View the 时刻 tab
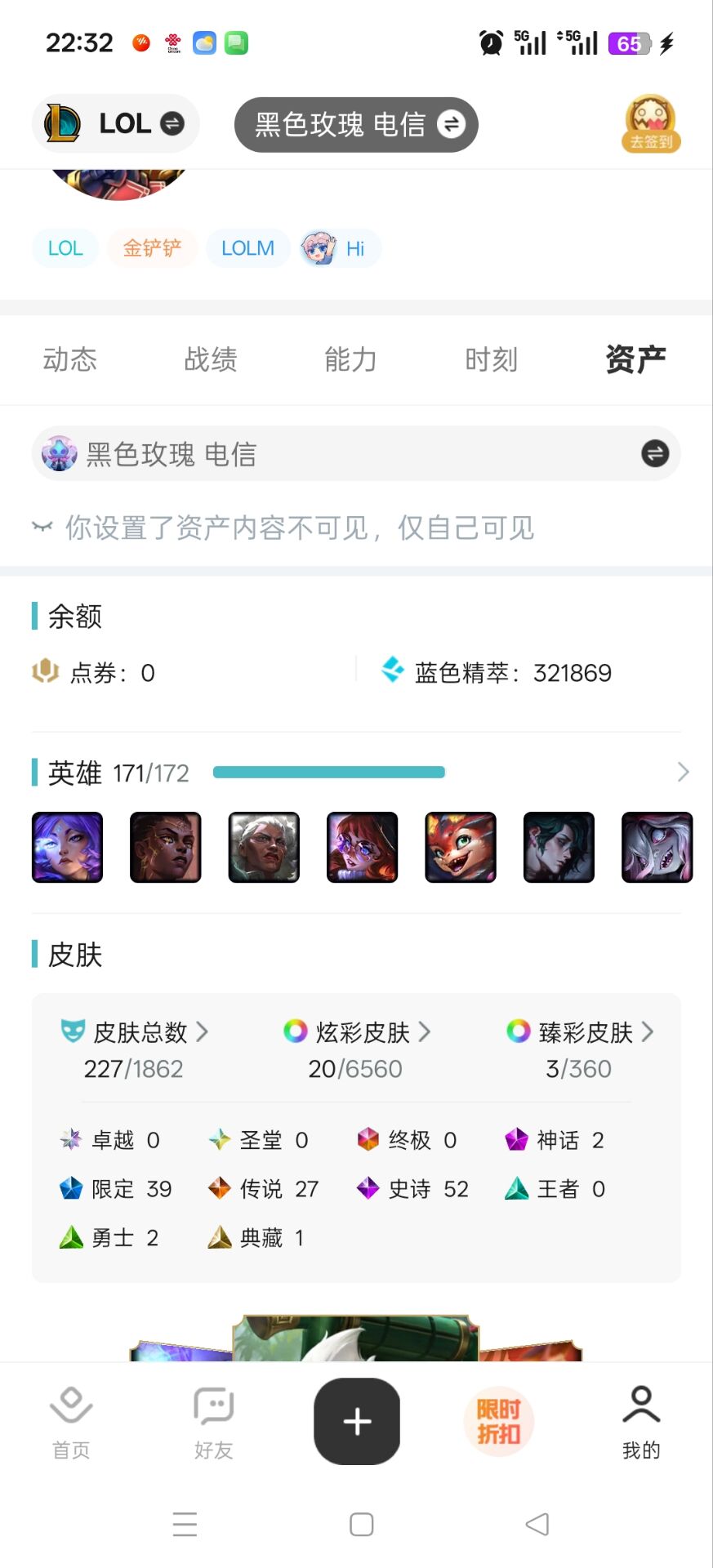 click(491, 359)
